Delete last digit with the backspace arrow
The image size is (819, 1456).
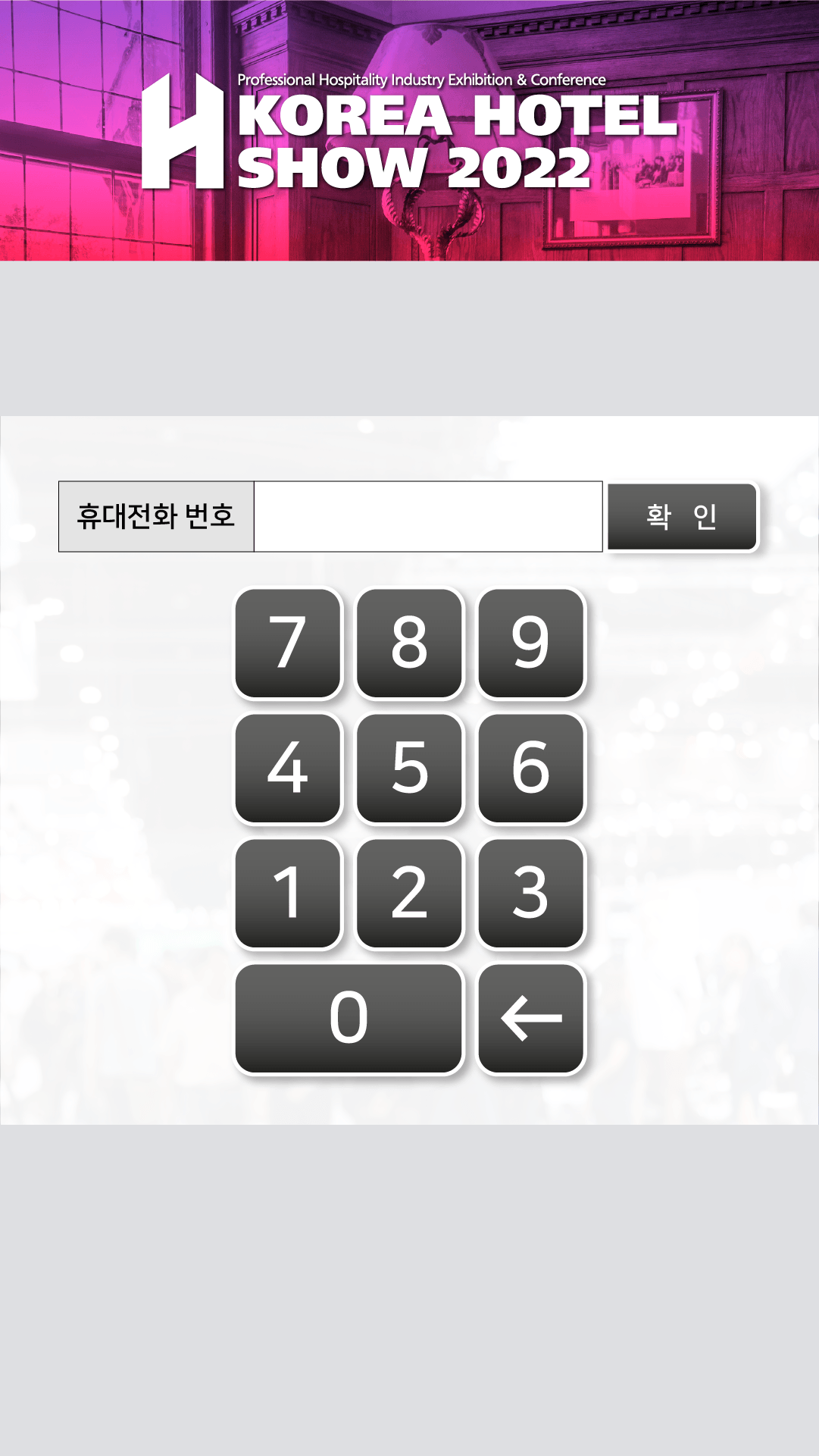(530, 1018)
